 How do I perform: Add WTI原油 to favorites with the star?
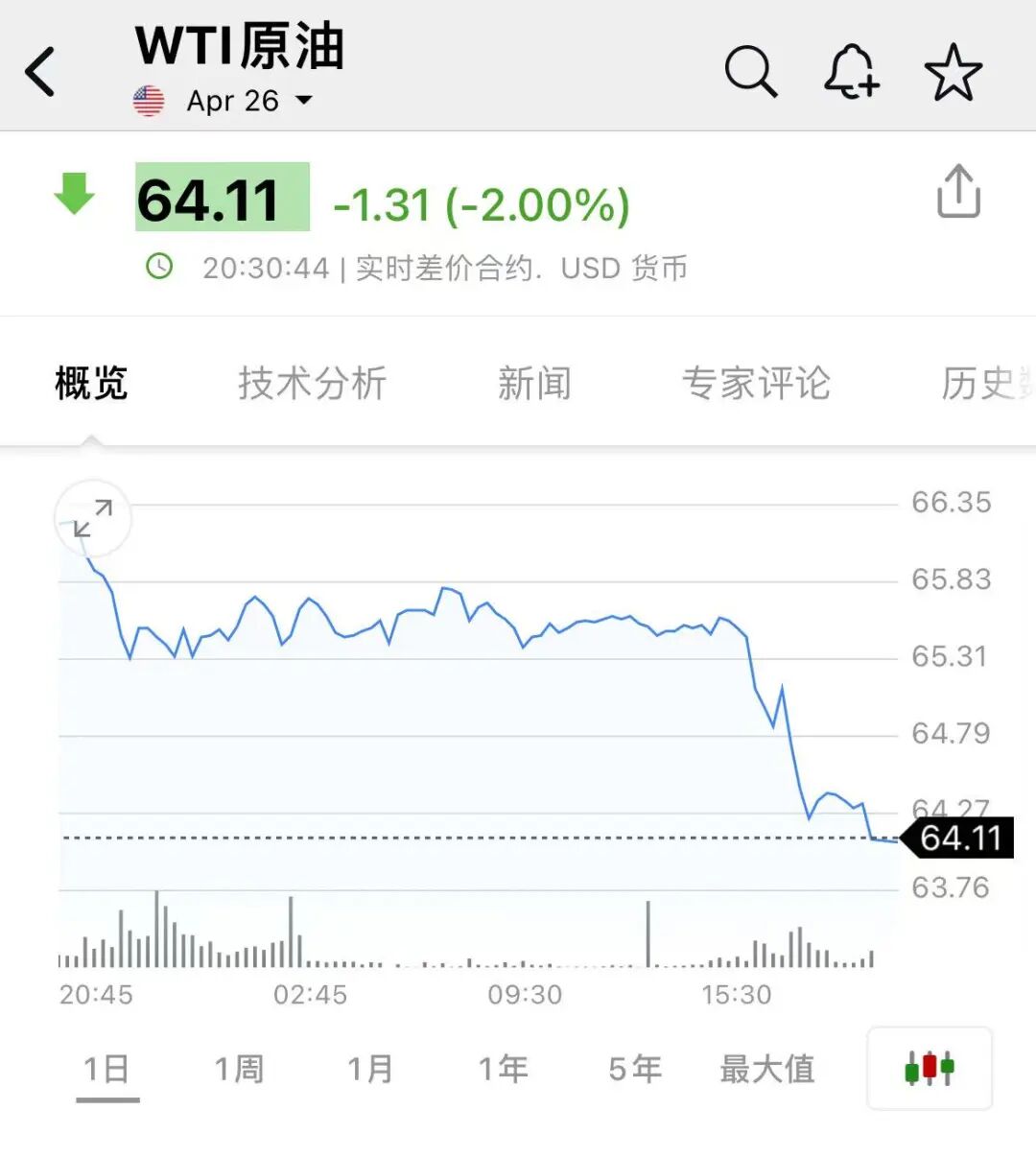(953, 72)
